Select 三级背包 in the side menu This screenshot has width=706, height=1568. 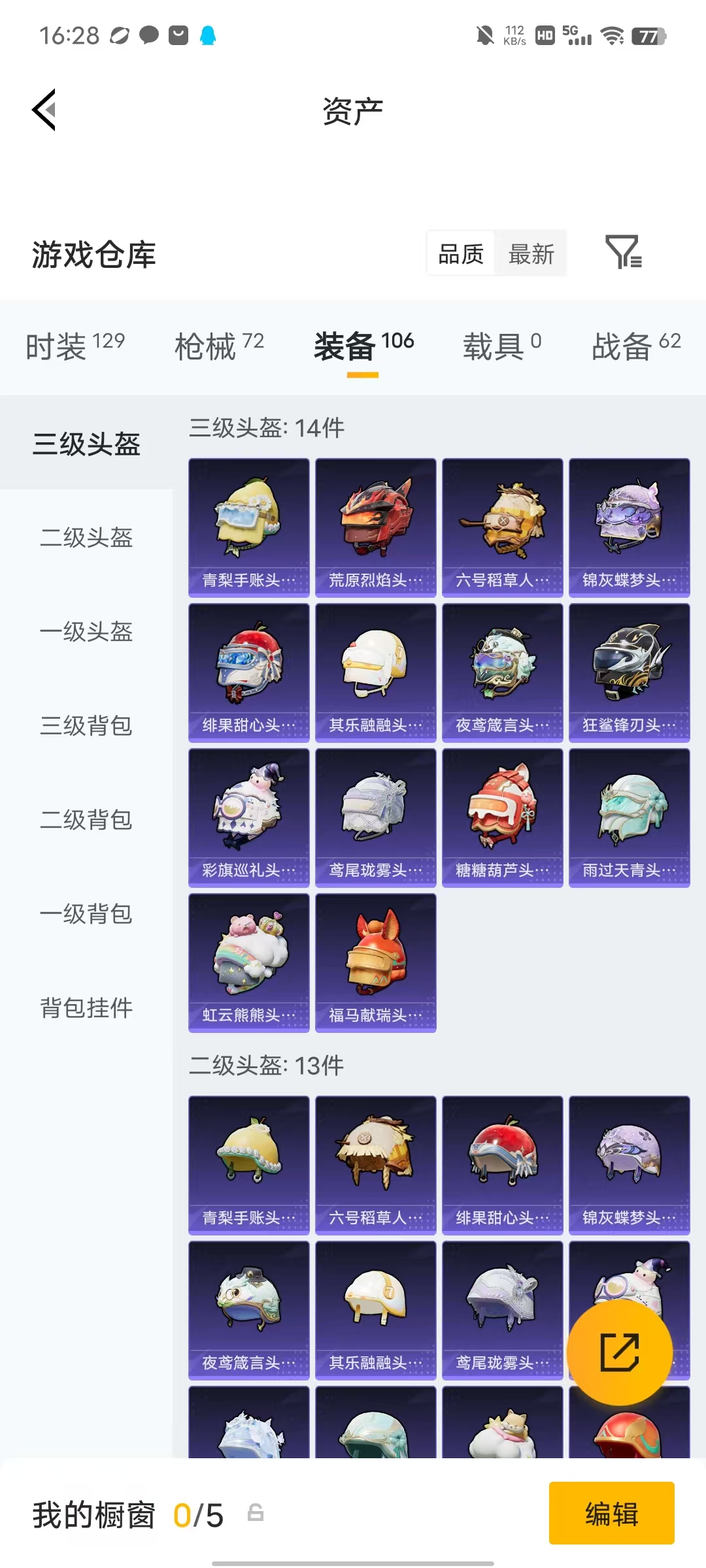[86, 726]
